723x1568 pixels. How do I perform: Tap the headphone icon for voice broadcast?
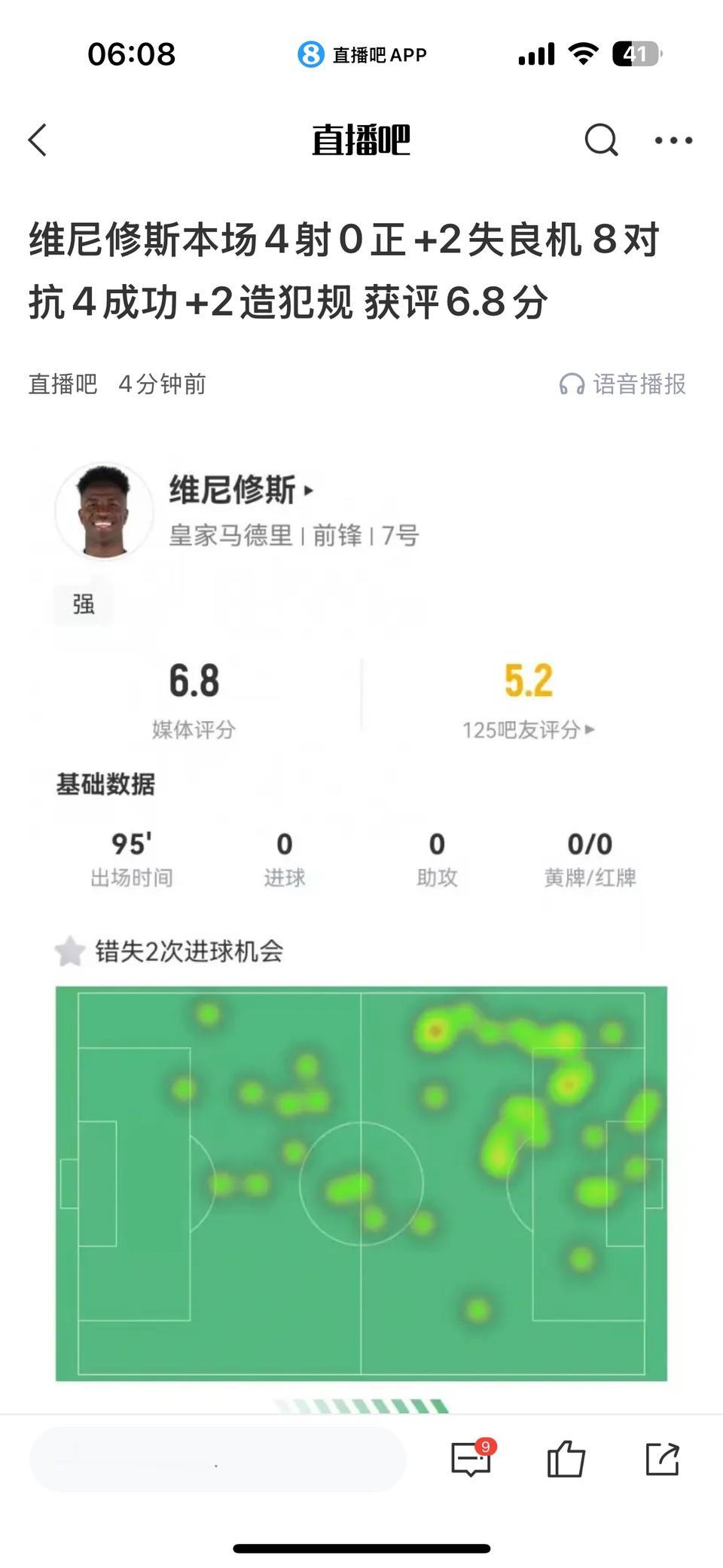coord(574,384)
